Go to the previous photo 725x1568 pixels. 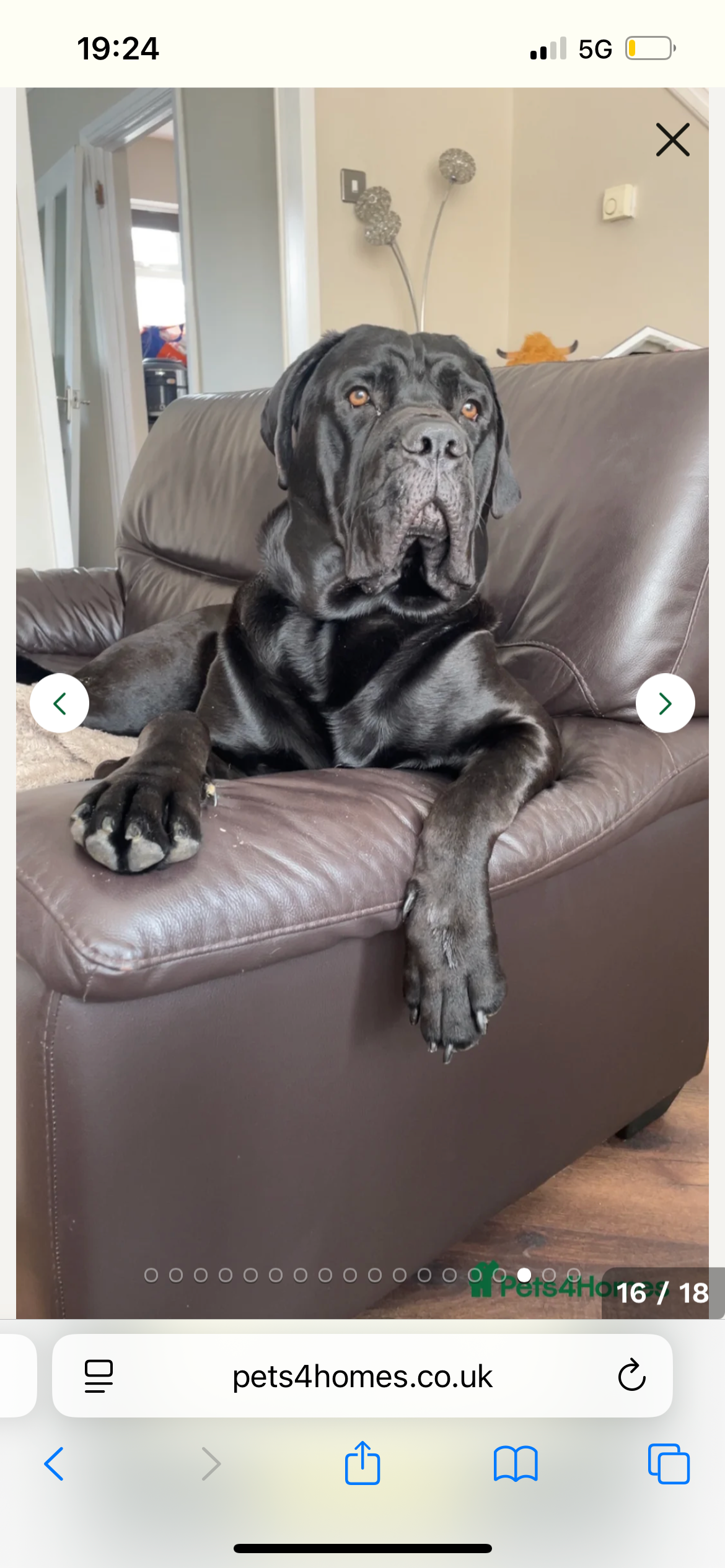[x=59, y=703]
